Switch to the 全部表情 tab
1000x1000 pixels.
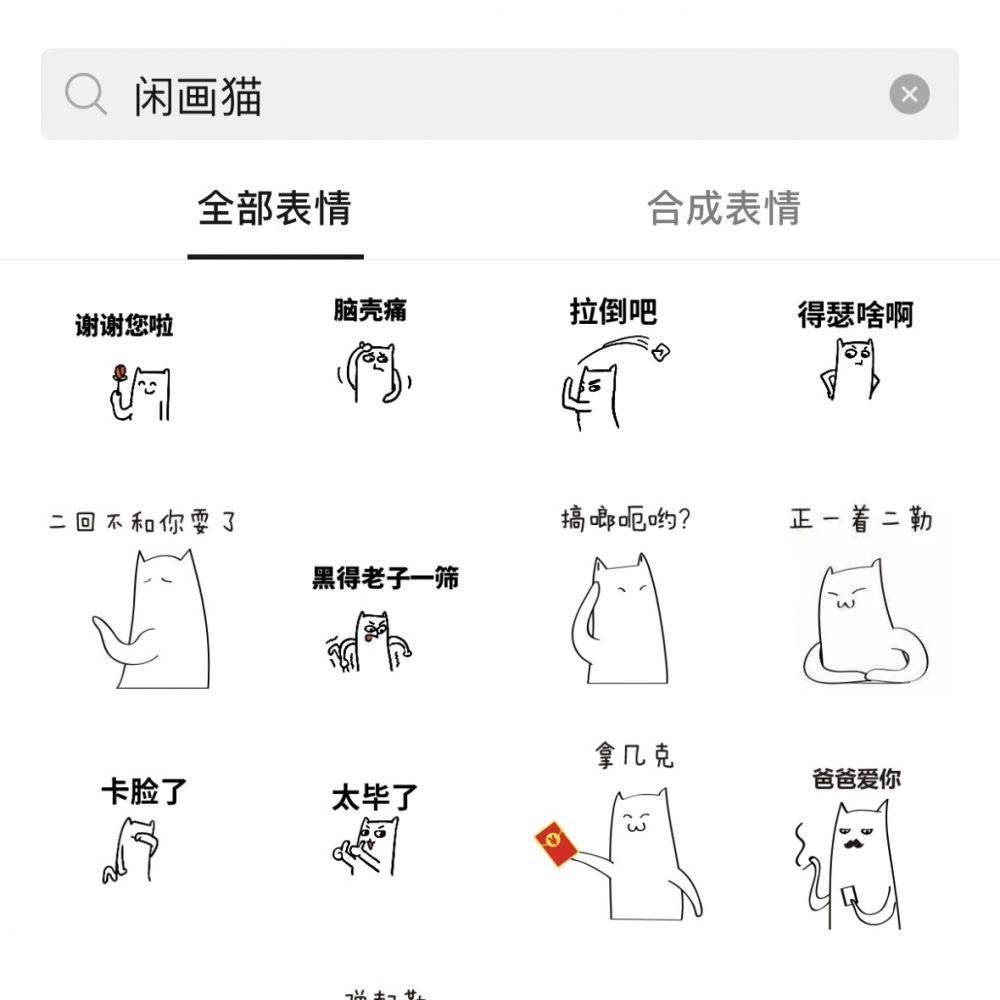click(x=275, y=209)
